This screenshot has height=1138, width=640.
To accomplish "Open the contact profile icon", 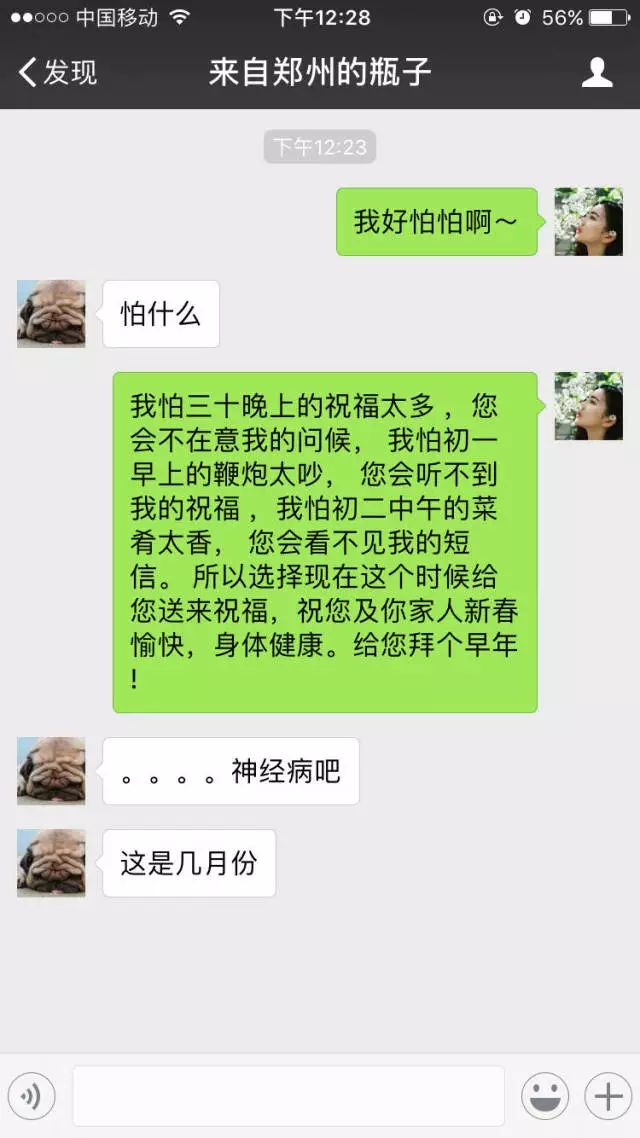I will coord(597,72).
